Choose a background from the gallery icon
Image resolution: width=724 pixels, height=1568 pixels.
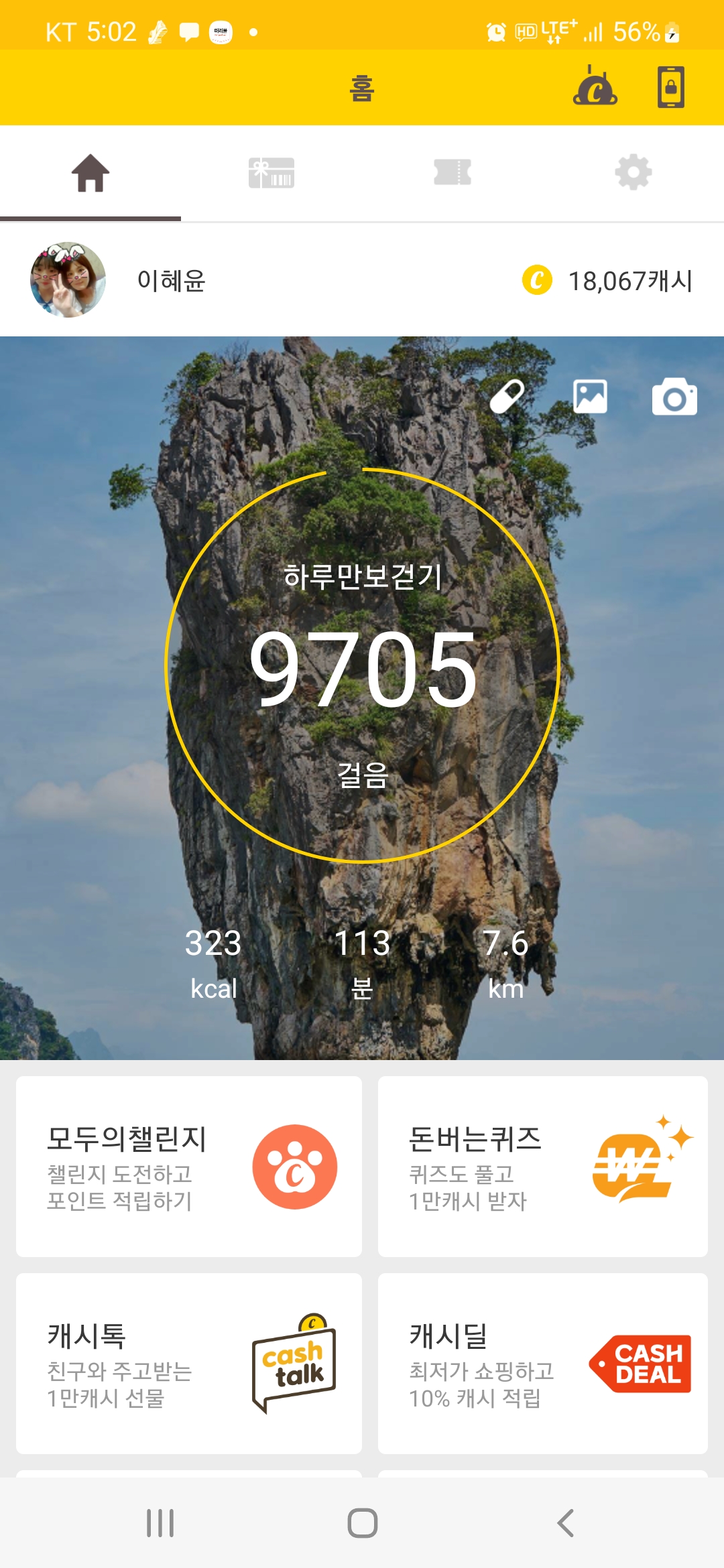[591, 396]
